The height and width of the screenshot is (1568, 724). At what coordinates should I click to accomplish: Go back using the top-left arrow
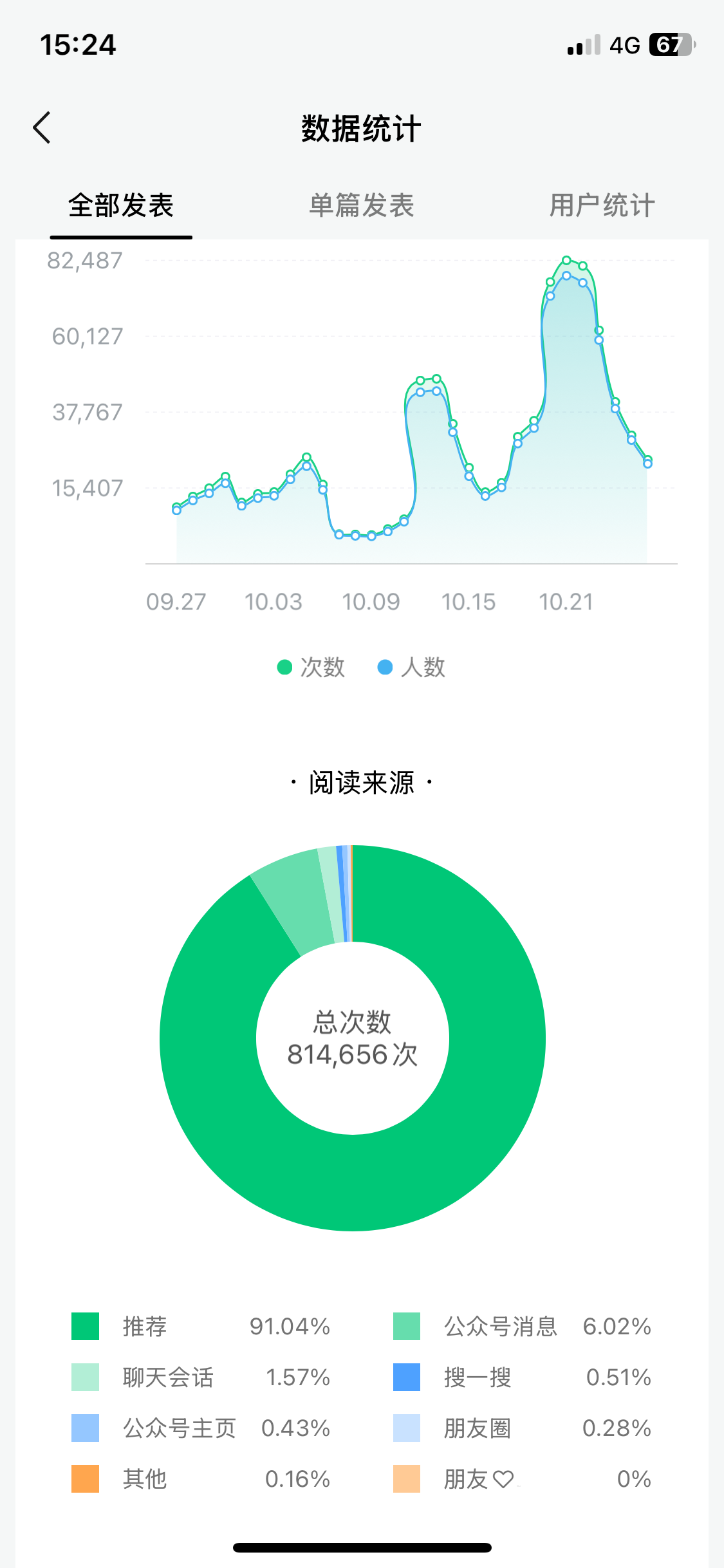coord(42,127)
